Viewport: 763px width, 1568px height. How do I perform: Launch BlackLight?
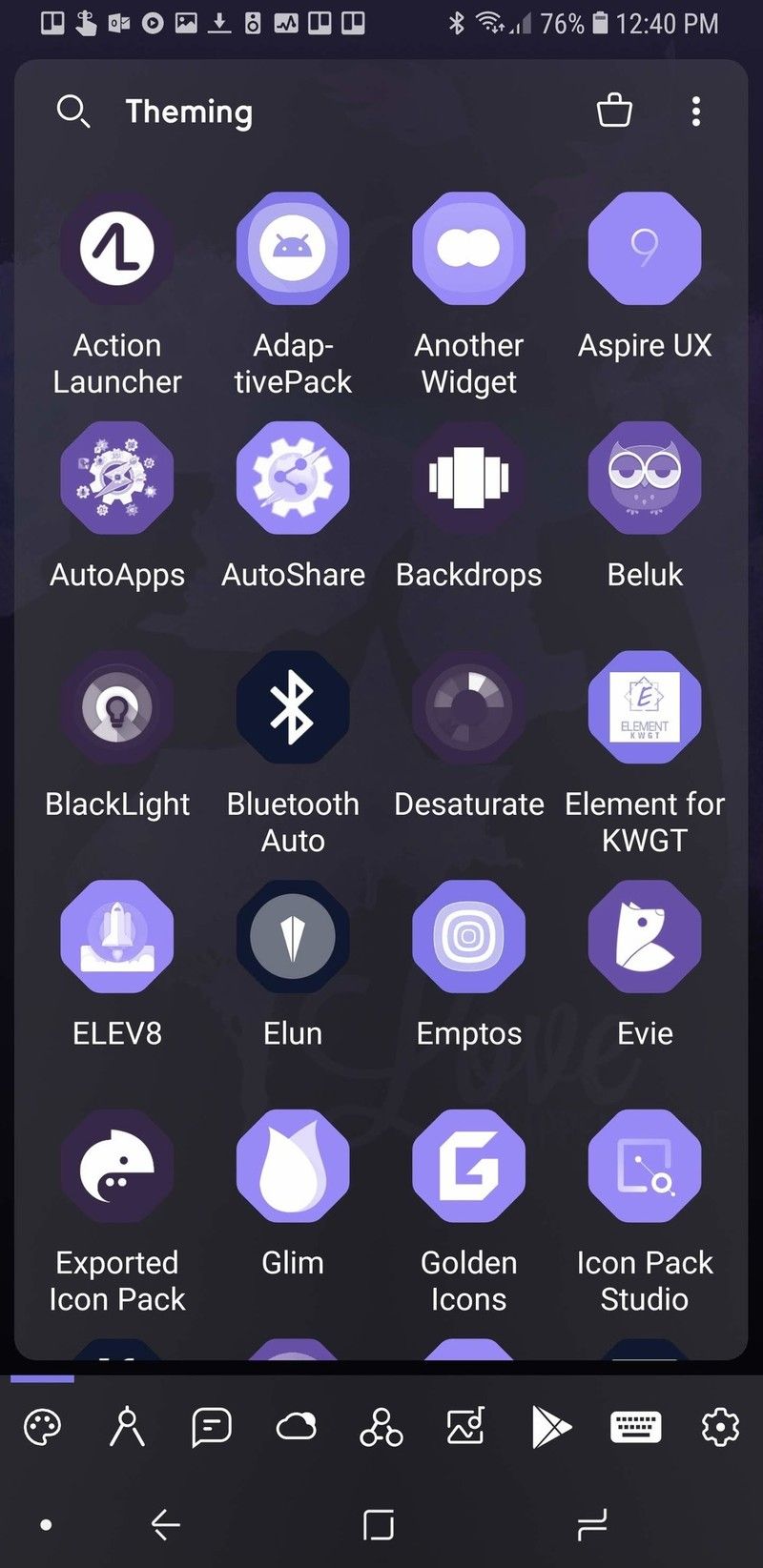tap(116, 706)
